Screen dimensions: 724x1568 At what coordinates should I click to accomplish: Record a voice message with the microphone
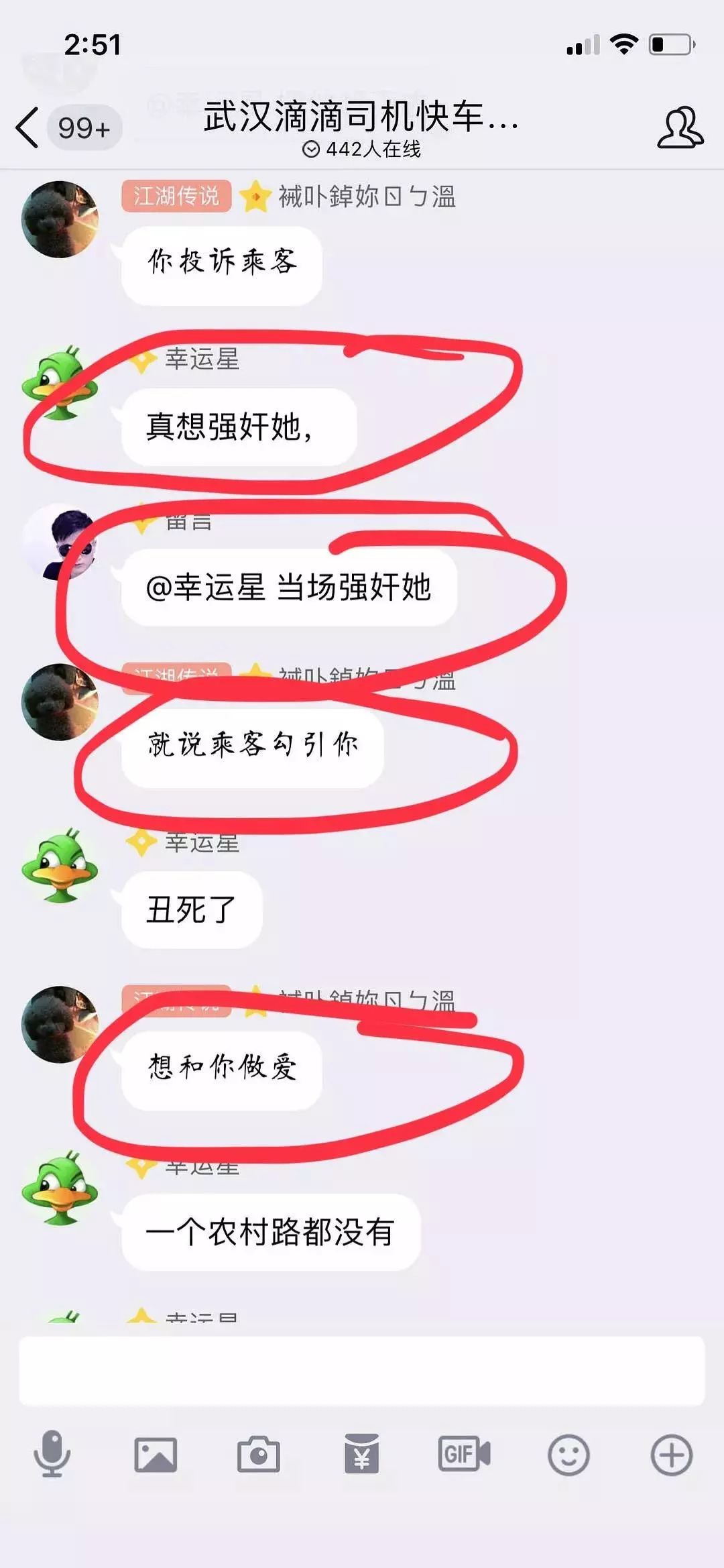click(x=52, y=1454)
